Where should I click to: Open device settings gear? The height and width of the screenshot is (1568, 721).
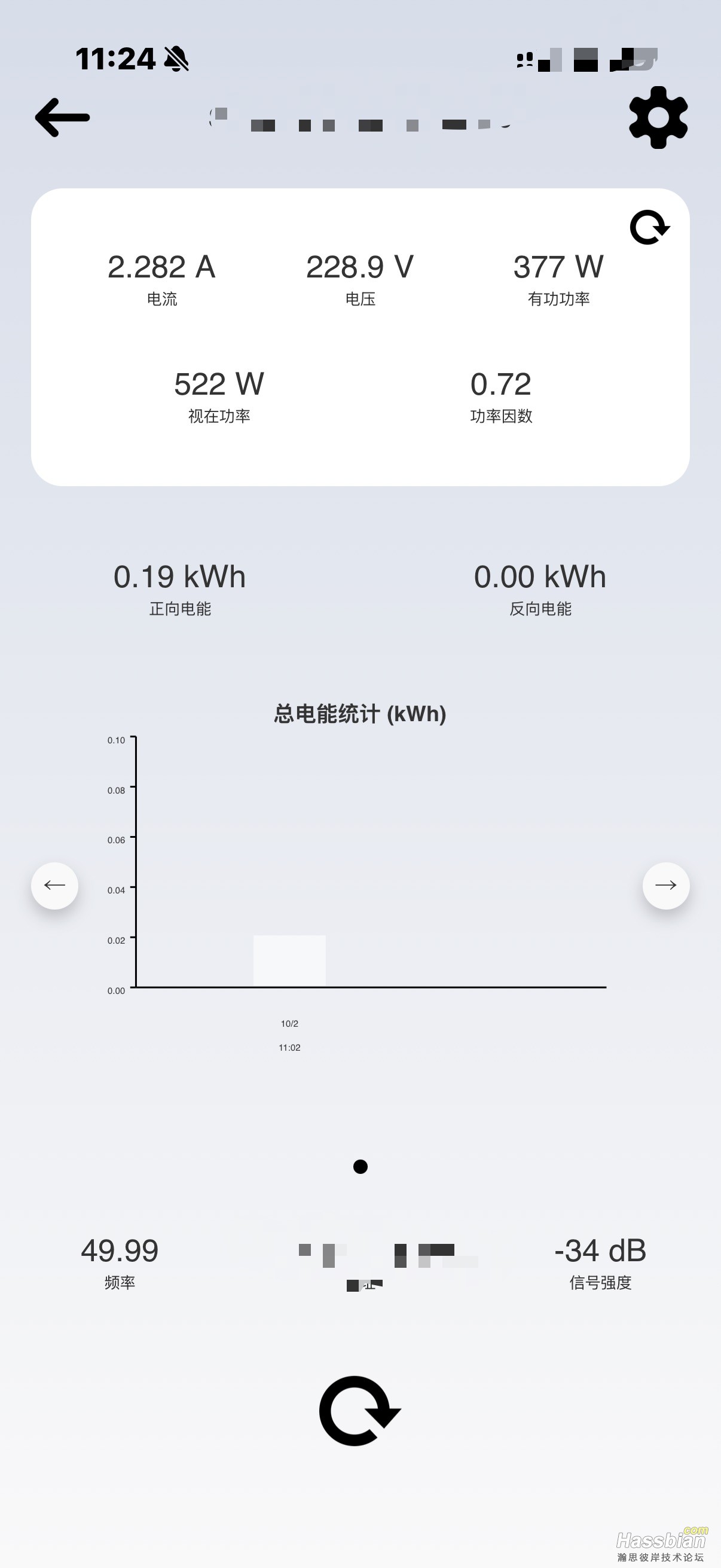click(658, 117)
